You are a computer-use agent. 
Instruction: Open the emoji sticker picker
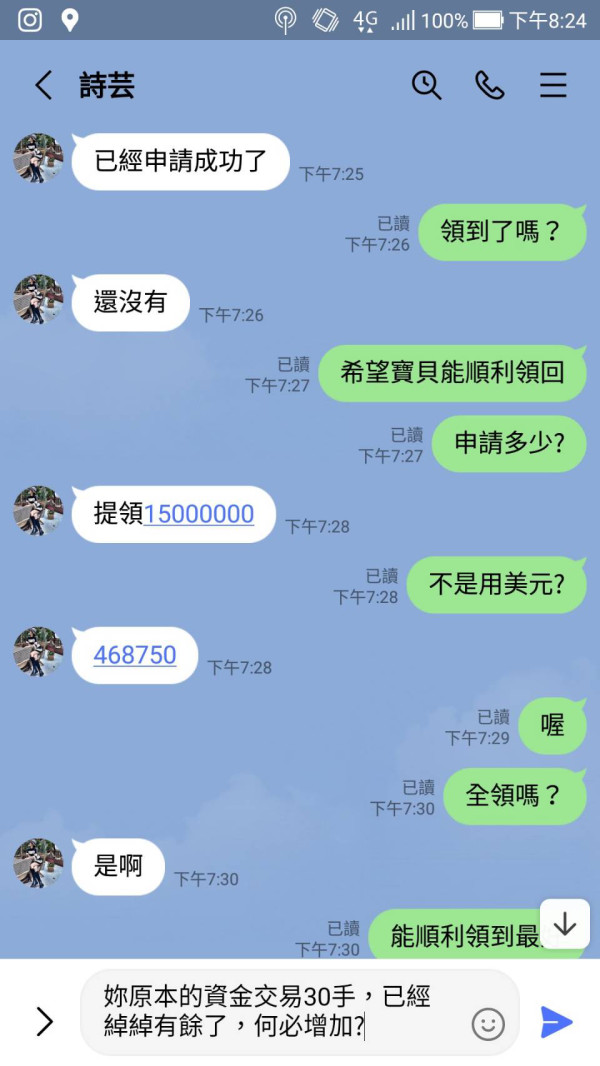pyautogui.click(x=488, y=1024)
